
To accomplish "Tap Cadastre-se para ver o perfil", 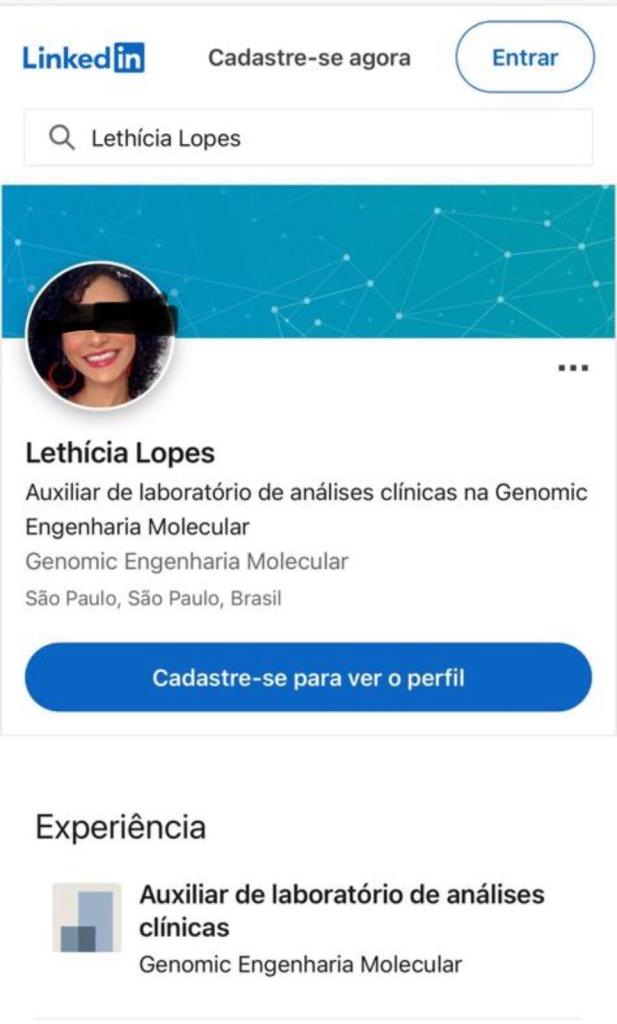I will pyautogui.click(x=308, y=678).
